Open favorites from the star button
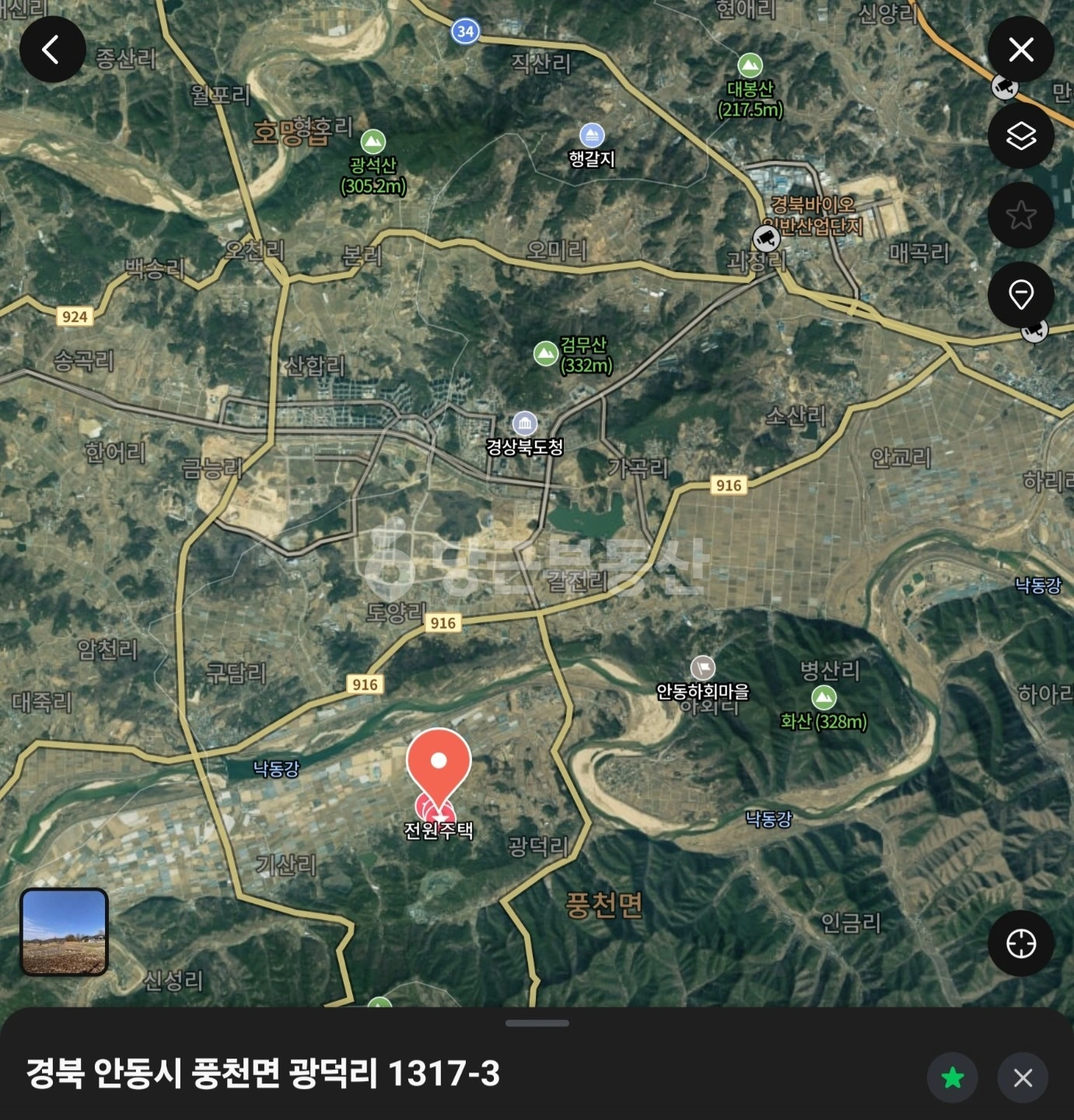This screenshot has width=1074, height=1120. [x=1020, y=215]
